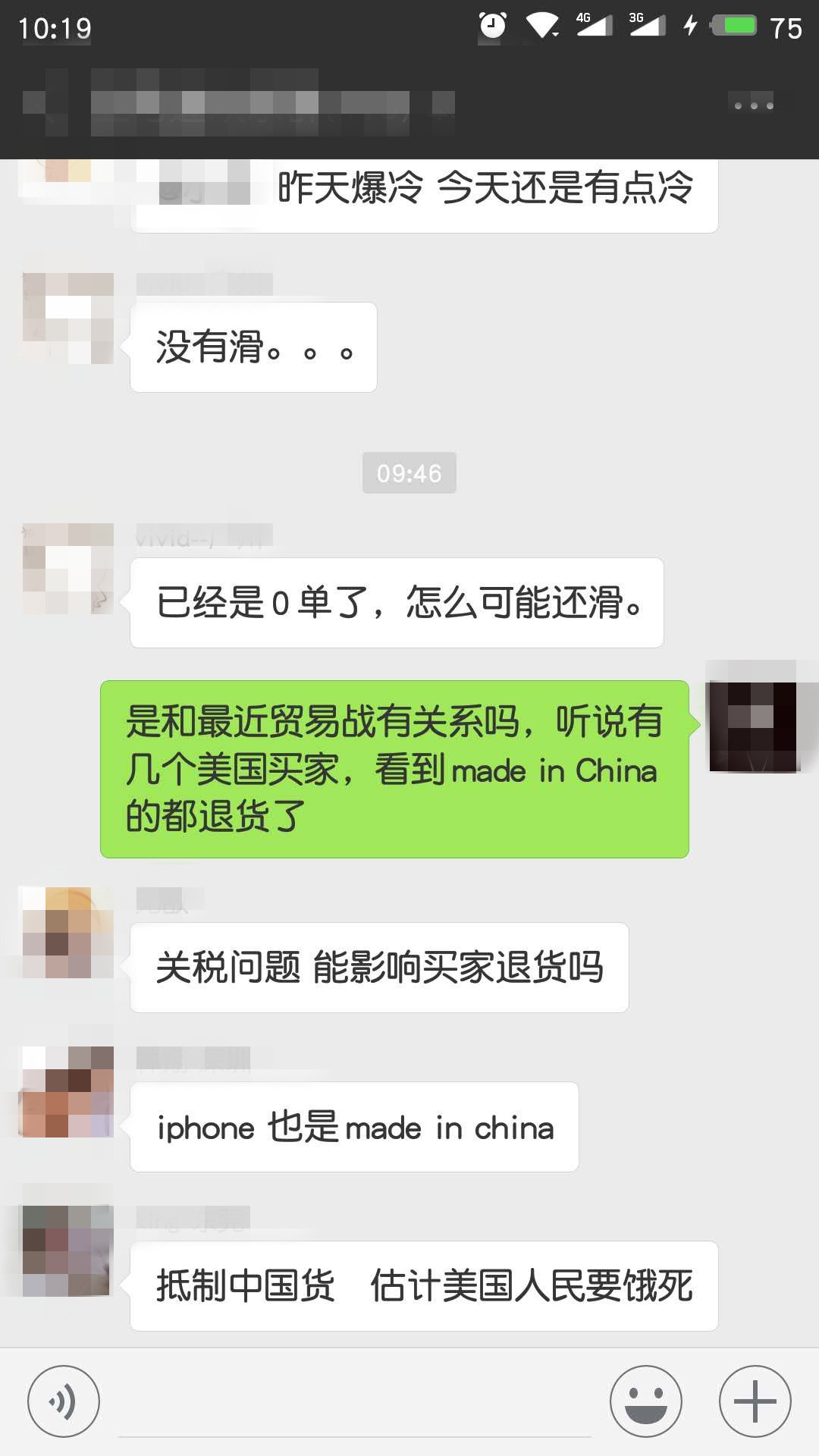Open avatar beside iphone 也是 made in china
The width and height of the screenshot is (819, 1456).
[68, 1092]
